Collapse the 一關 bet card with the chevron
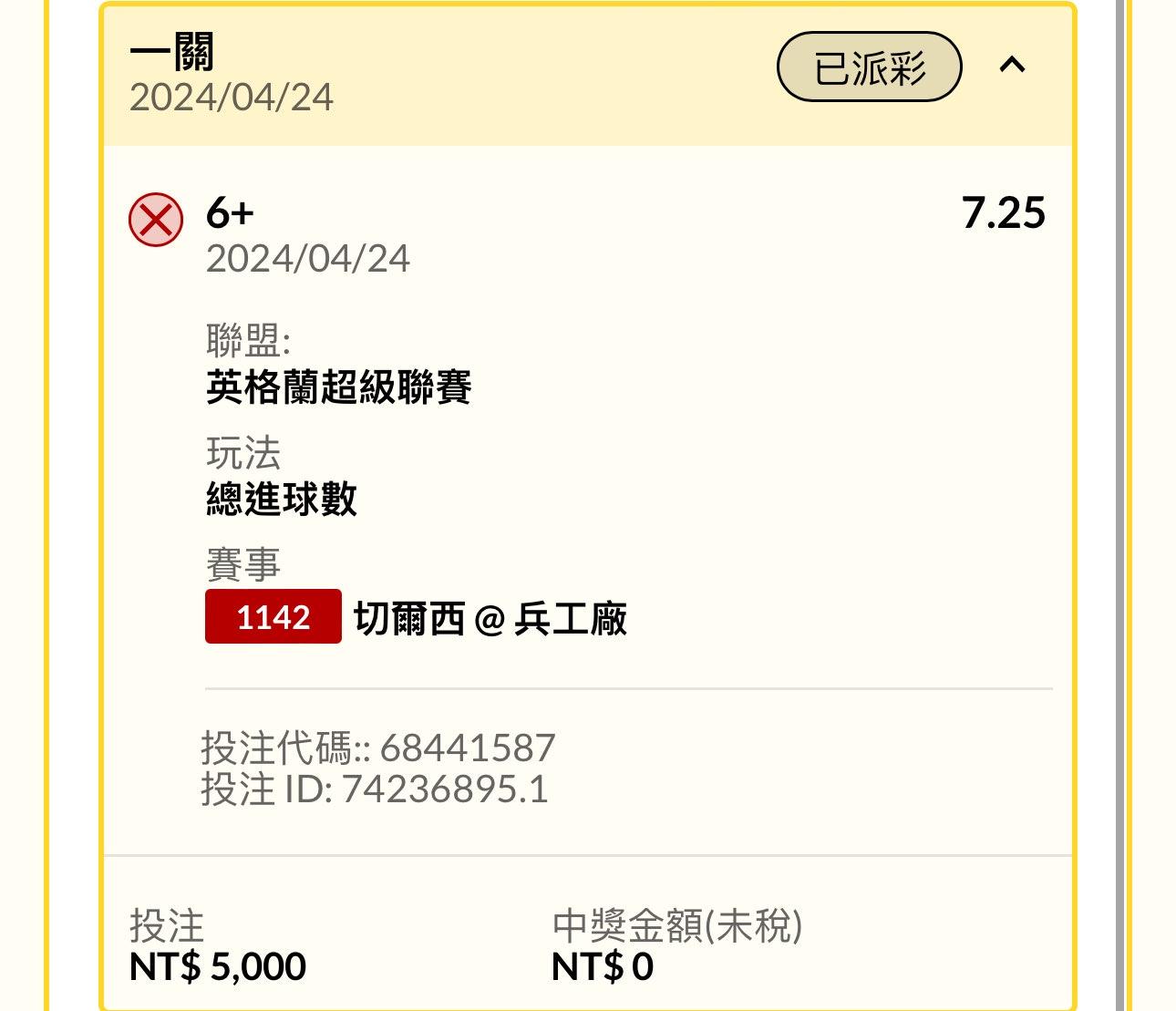 (x=1013, y=66)
